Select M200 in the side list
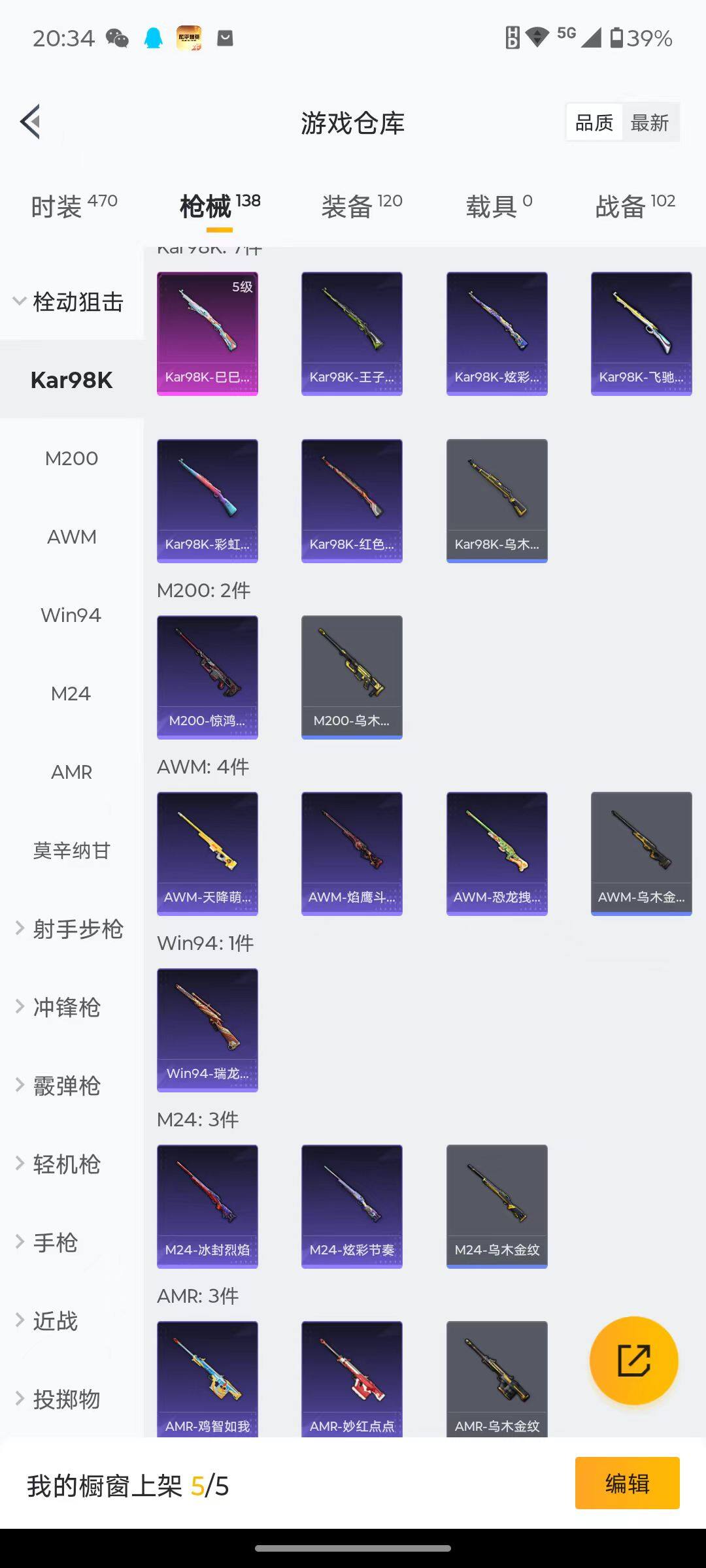The width and height of the screenshot is (706, 1568). coord(71,459)
